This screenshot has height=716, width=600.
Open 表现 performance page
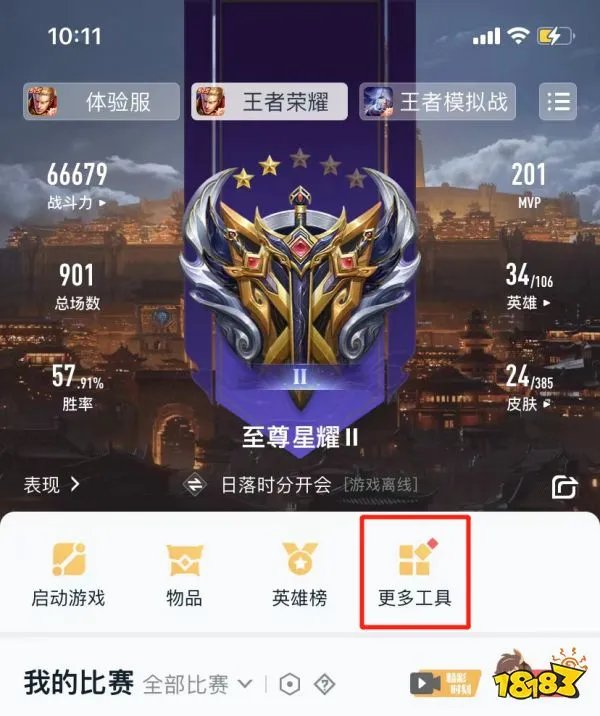click(x=52, y=485)
